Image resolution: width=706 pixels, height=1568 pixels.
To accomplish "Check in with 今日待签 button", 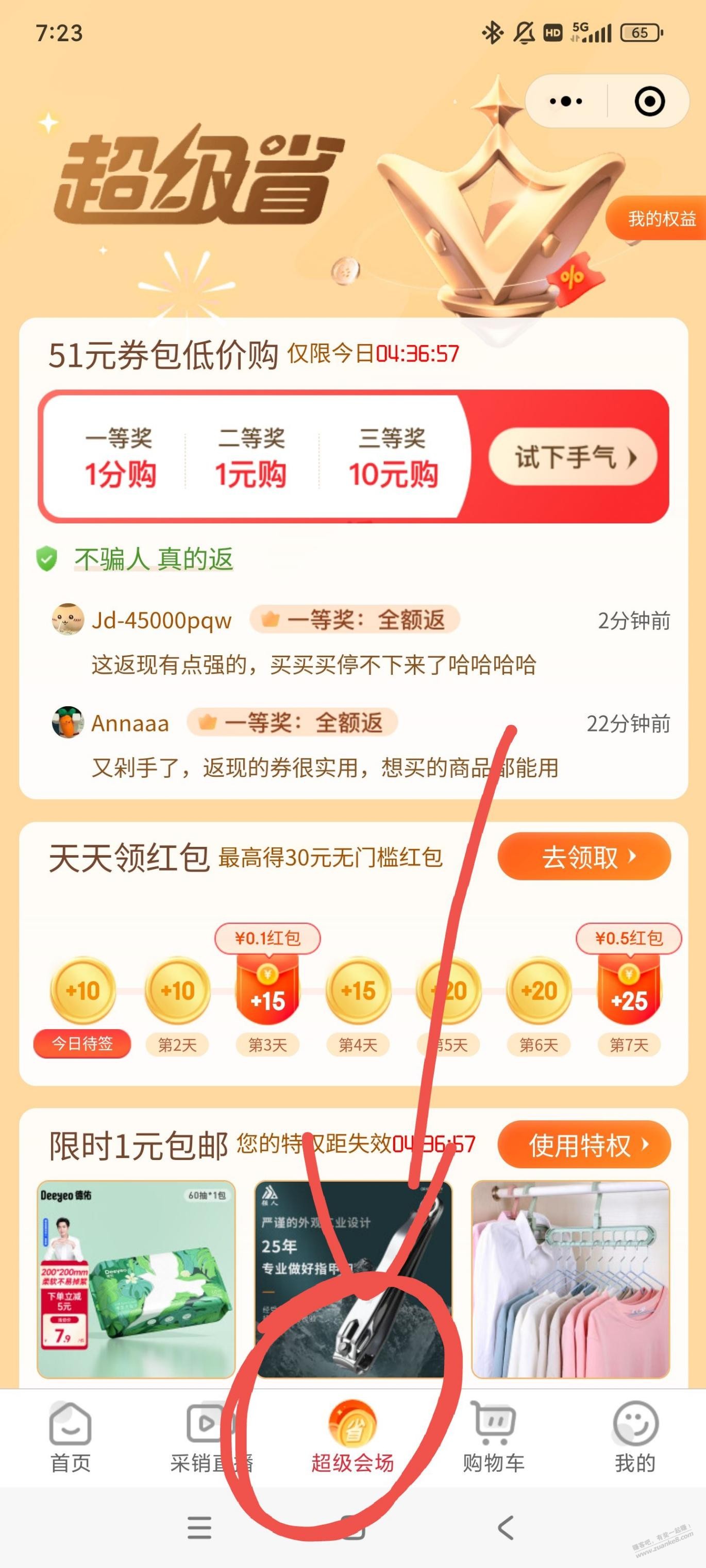I will 82,1043.
